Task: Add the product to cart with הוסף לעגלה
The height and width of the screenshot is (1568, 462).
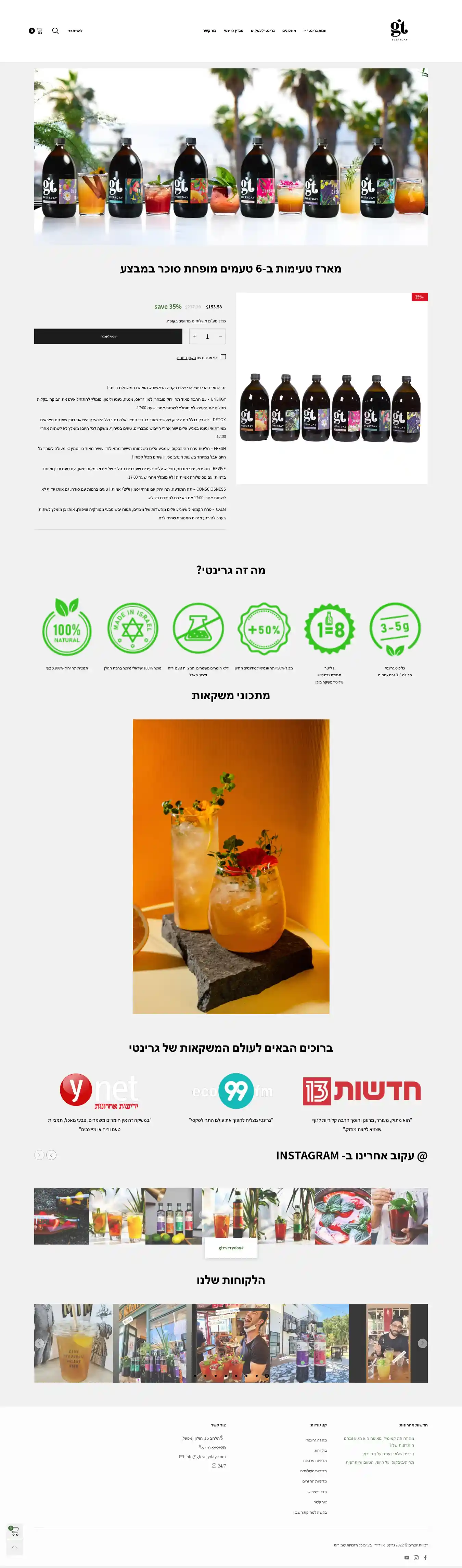Action: (x=108, y=336)
